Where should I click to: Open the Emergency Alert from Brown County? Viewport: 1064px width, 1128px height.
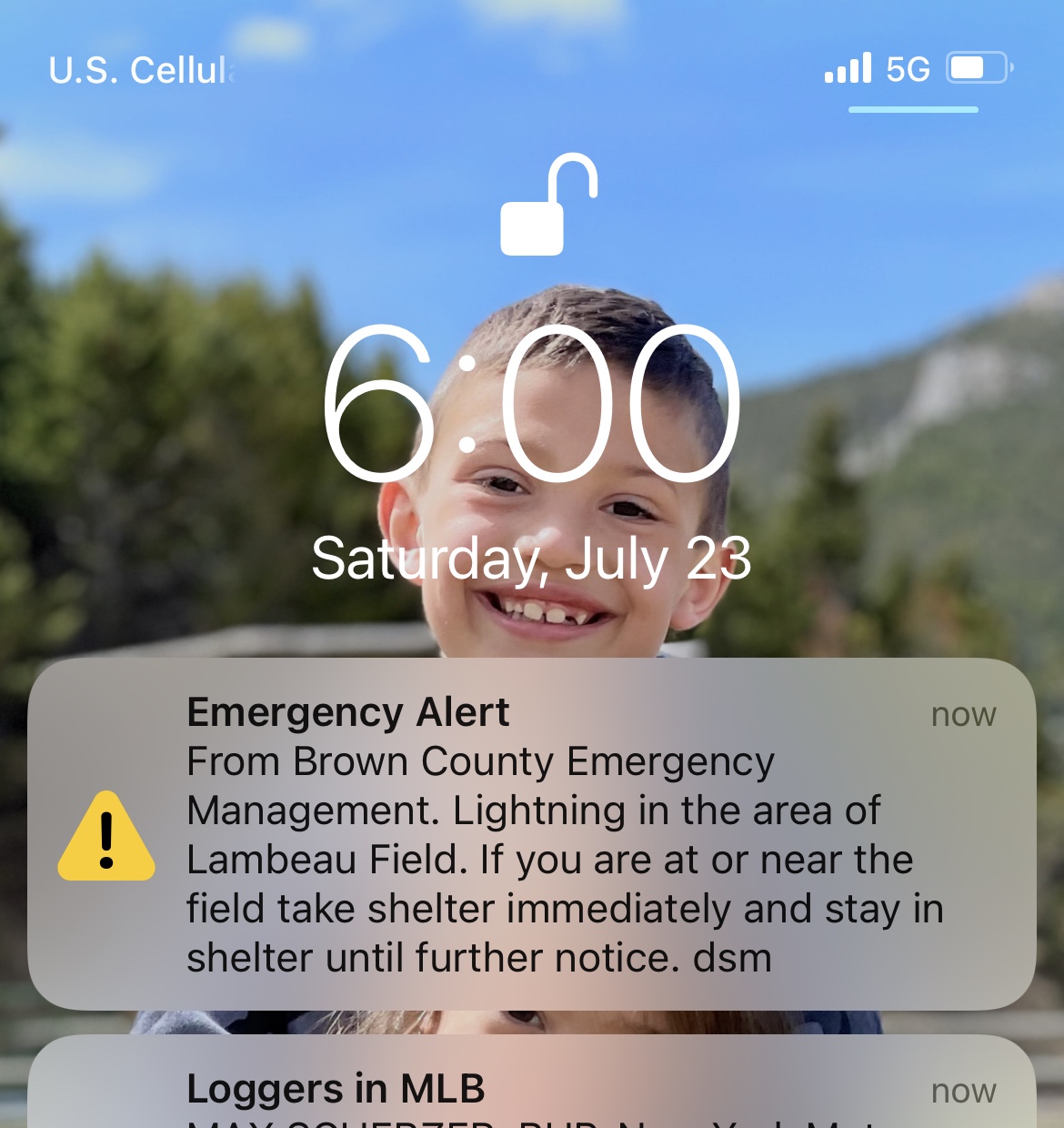coord(532,834)
